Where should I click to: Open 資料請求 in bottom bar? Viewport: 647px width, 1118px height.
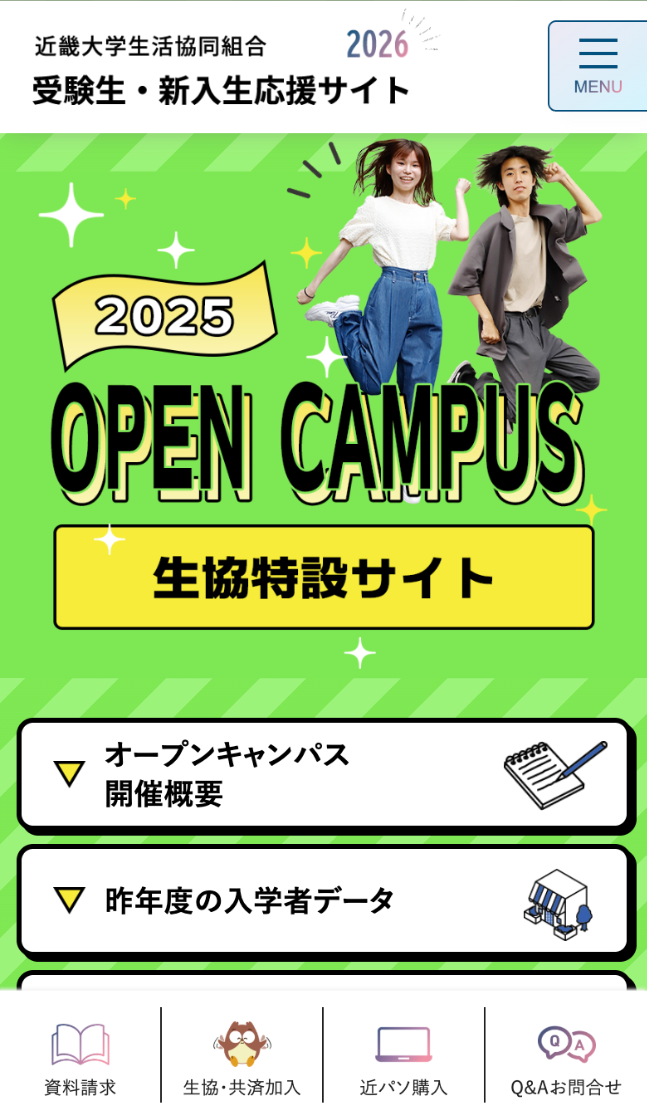80,1058
